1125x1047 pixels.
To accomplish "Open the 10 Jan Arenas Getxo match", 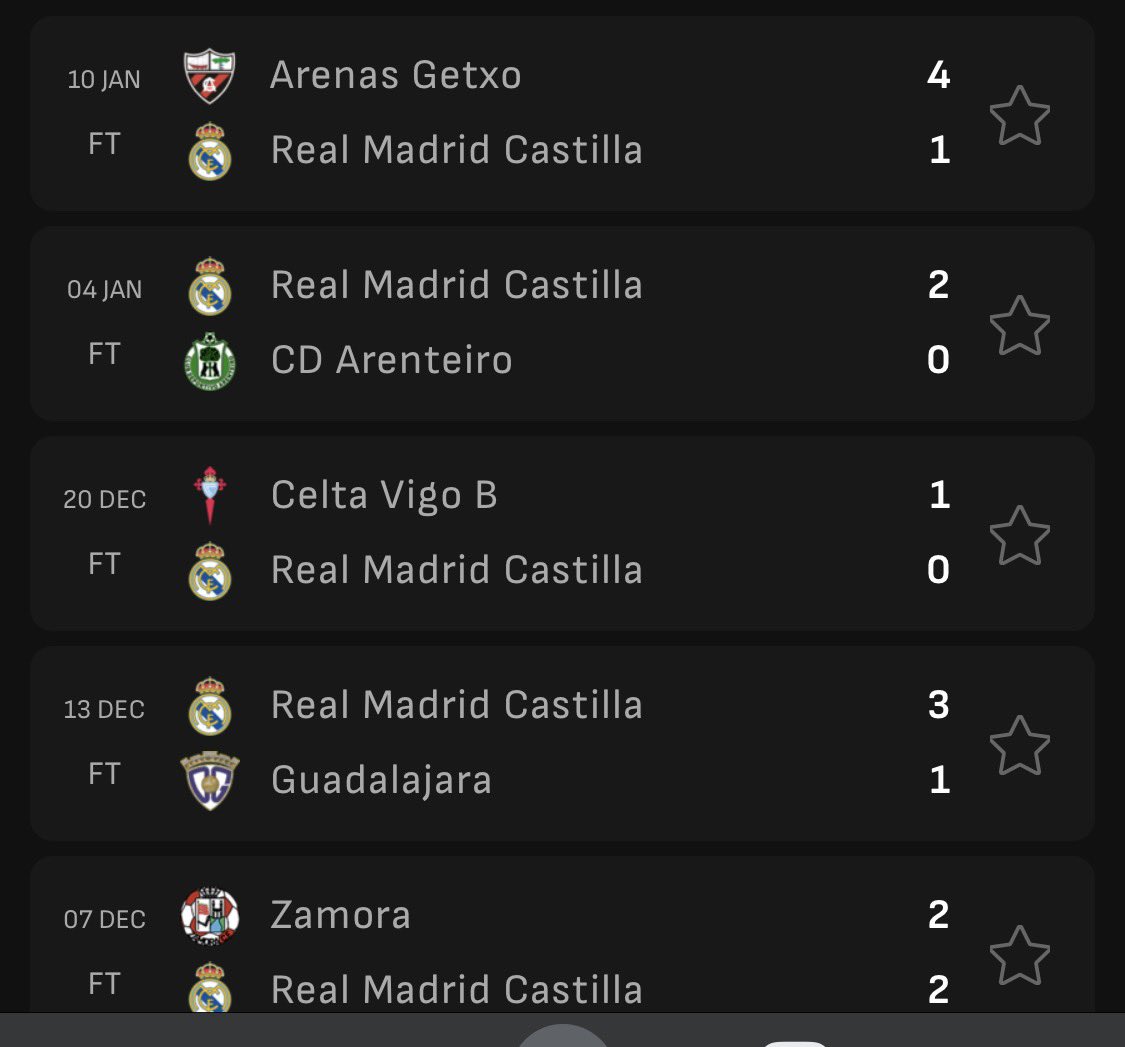I will (500, 113).
